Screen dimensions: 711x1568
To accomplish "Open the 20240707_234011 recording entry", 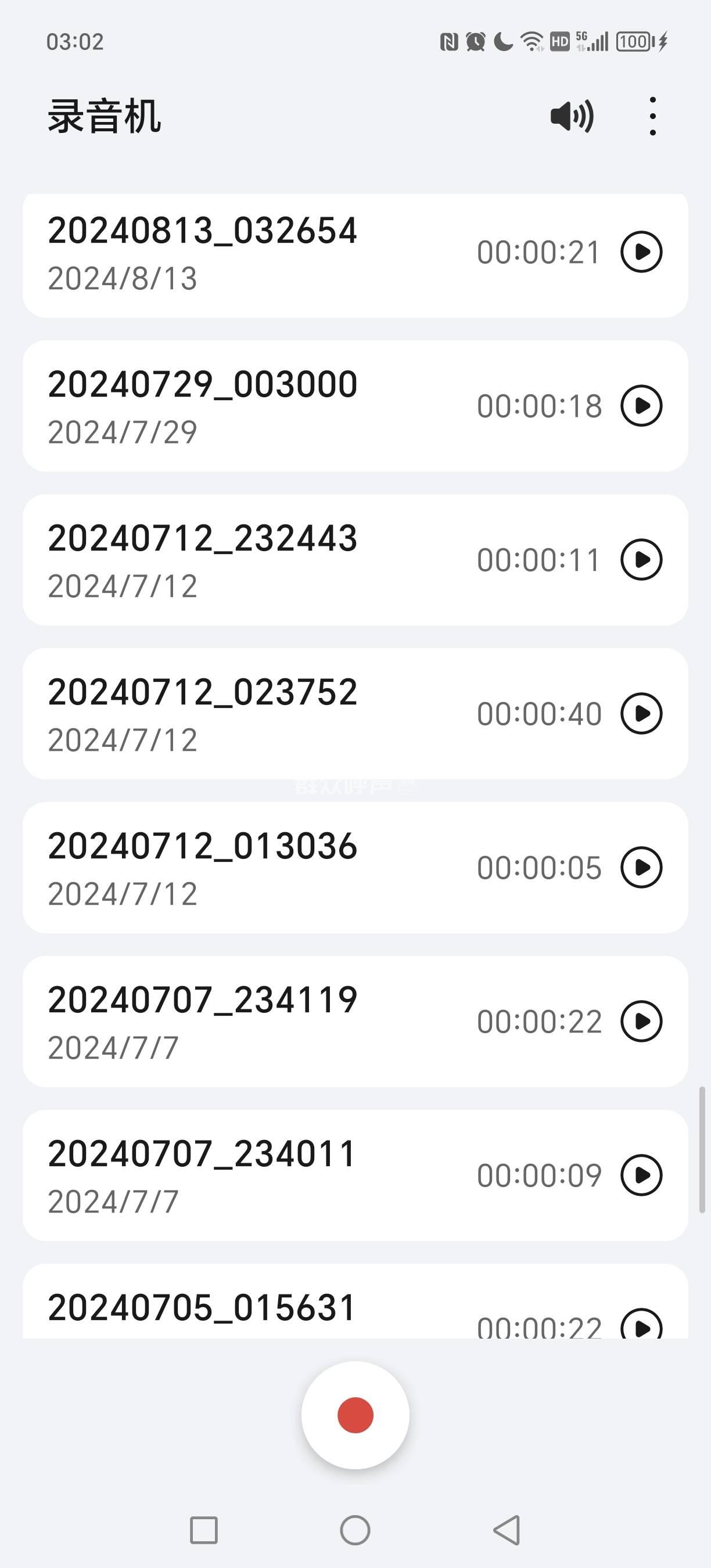I will point(243,1176).
